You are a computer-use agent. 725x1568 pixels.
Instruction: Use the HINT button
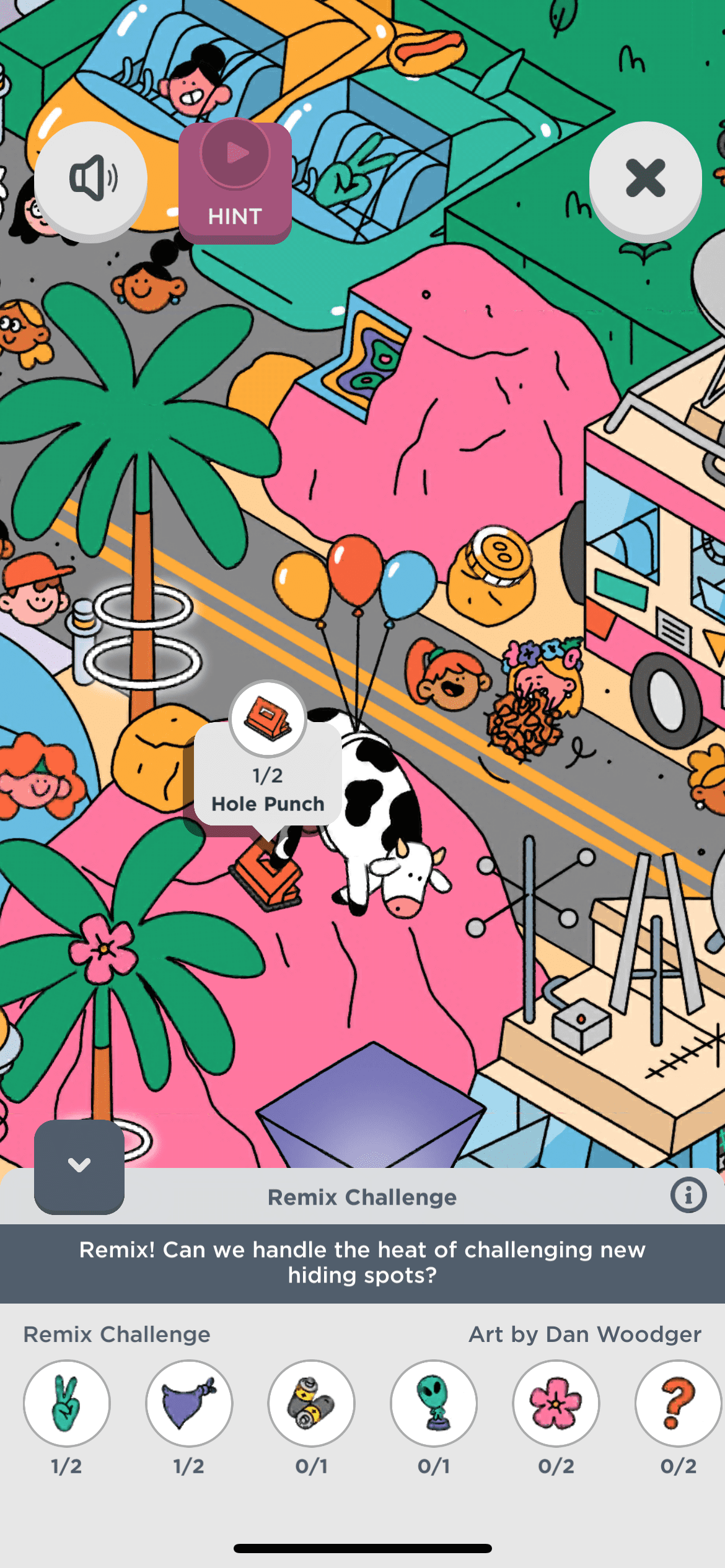pyautogui.click(x=235, y=181)
